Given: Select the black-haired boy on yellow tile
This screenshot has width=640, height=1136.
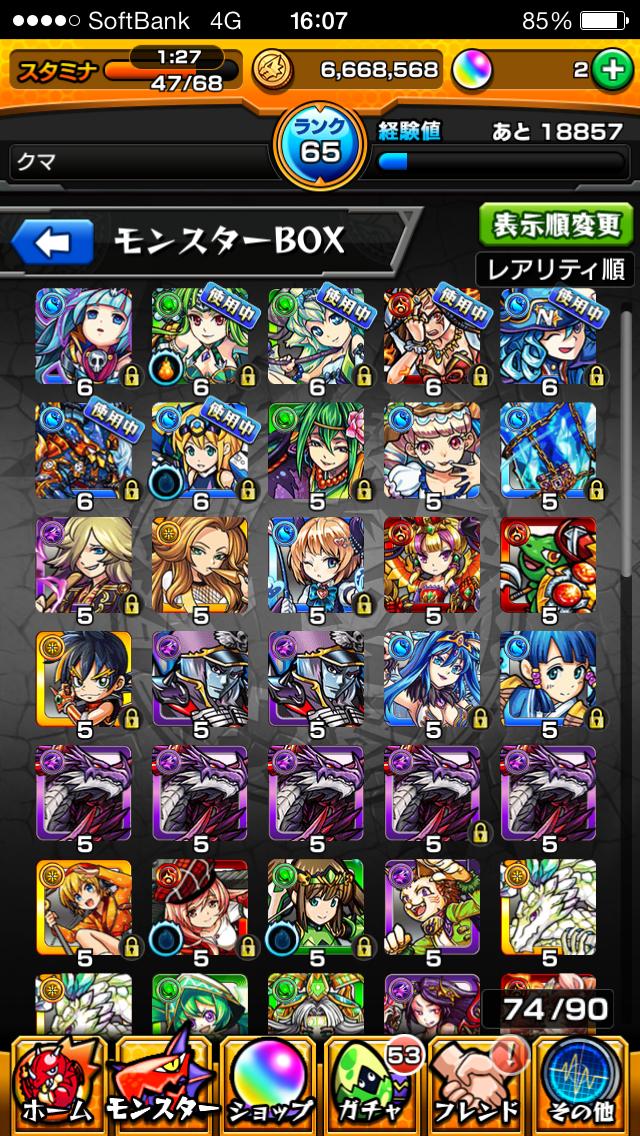Looking at the screenshot, I should pos(84,679).
